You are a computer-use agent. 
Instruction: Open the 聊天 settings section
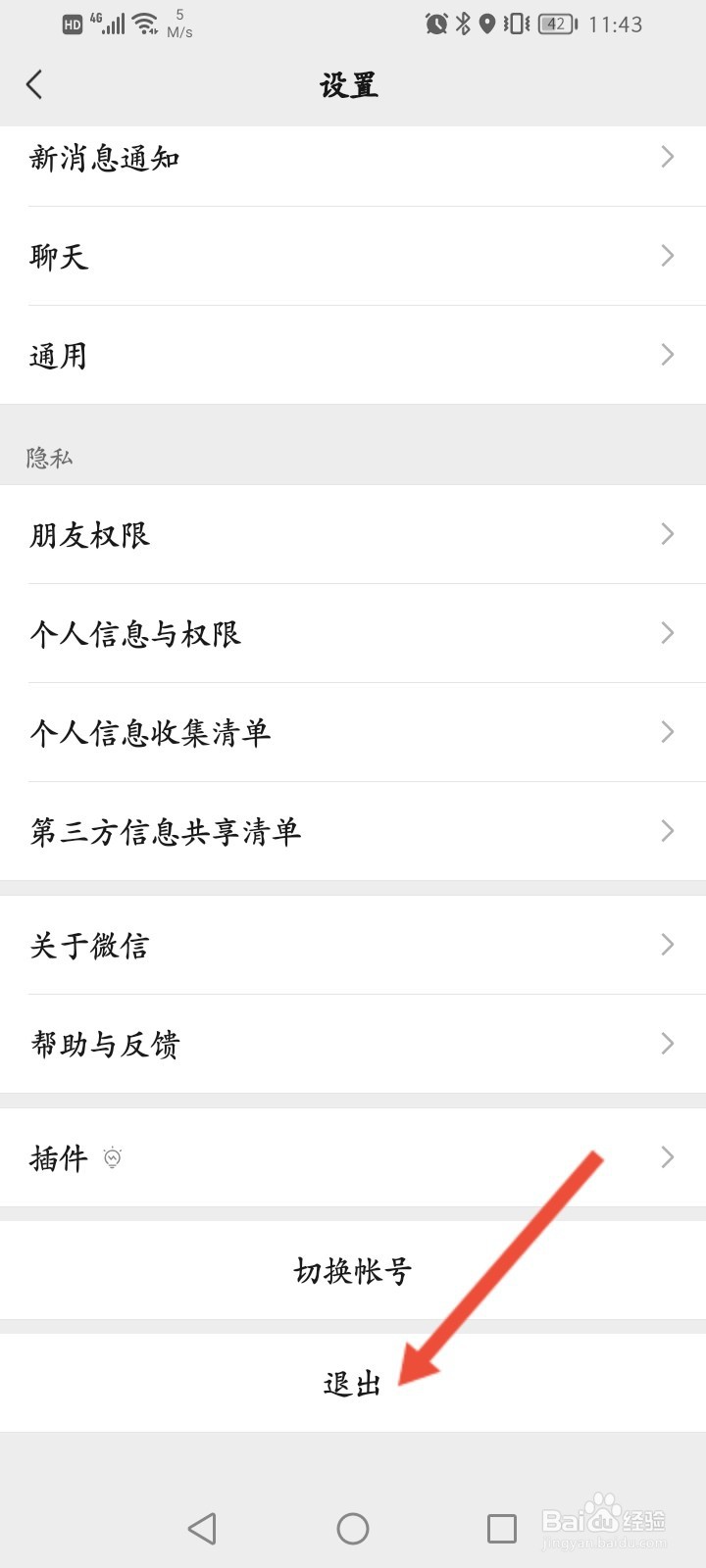click(353, 256)
